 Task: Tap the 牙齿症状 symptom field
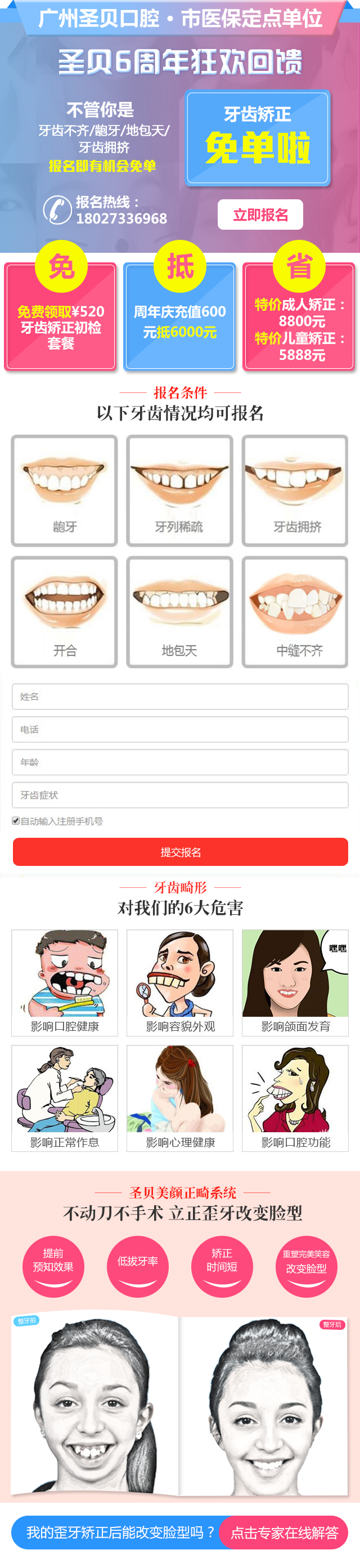180,795
